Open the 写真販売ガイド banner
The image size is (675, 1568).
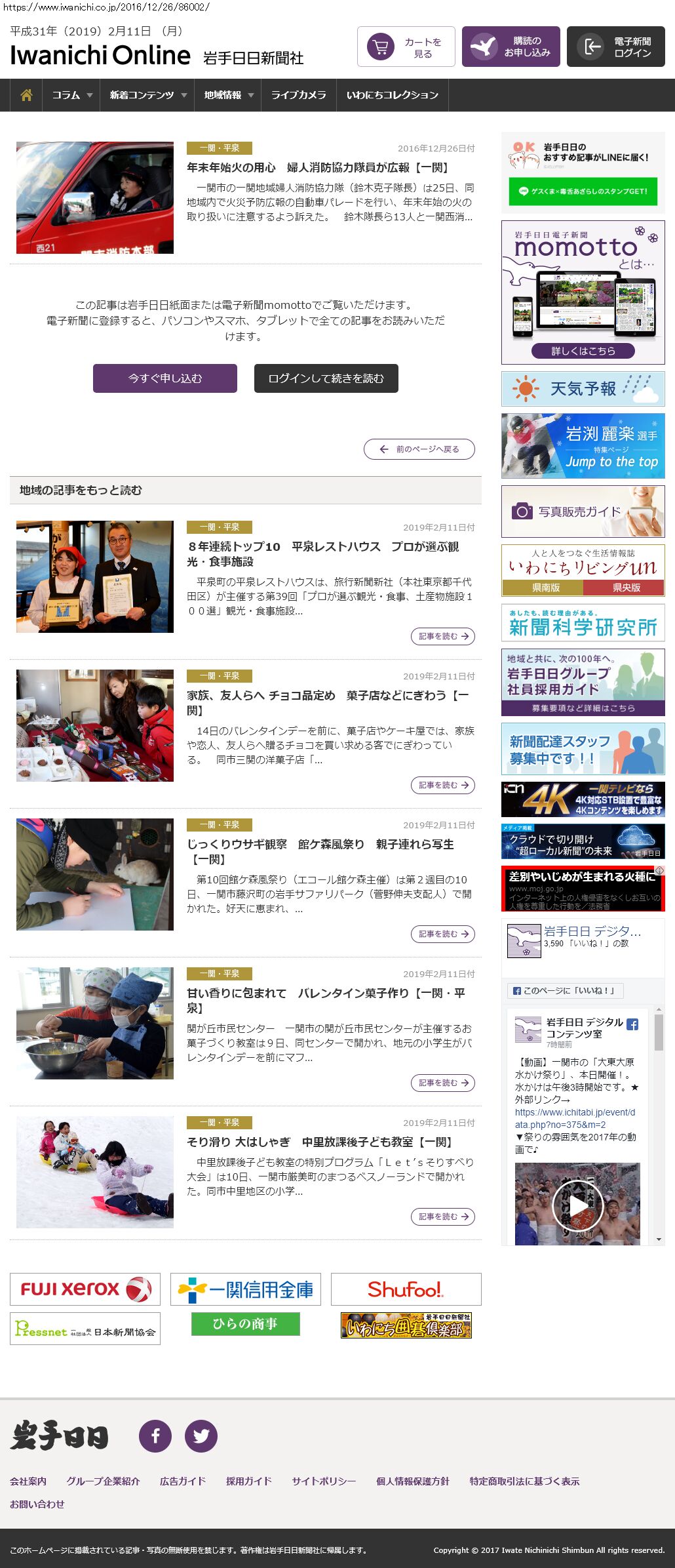(583, 512)
